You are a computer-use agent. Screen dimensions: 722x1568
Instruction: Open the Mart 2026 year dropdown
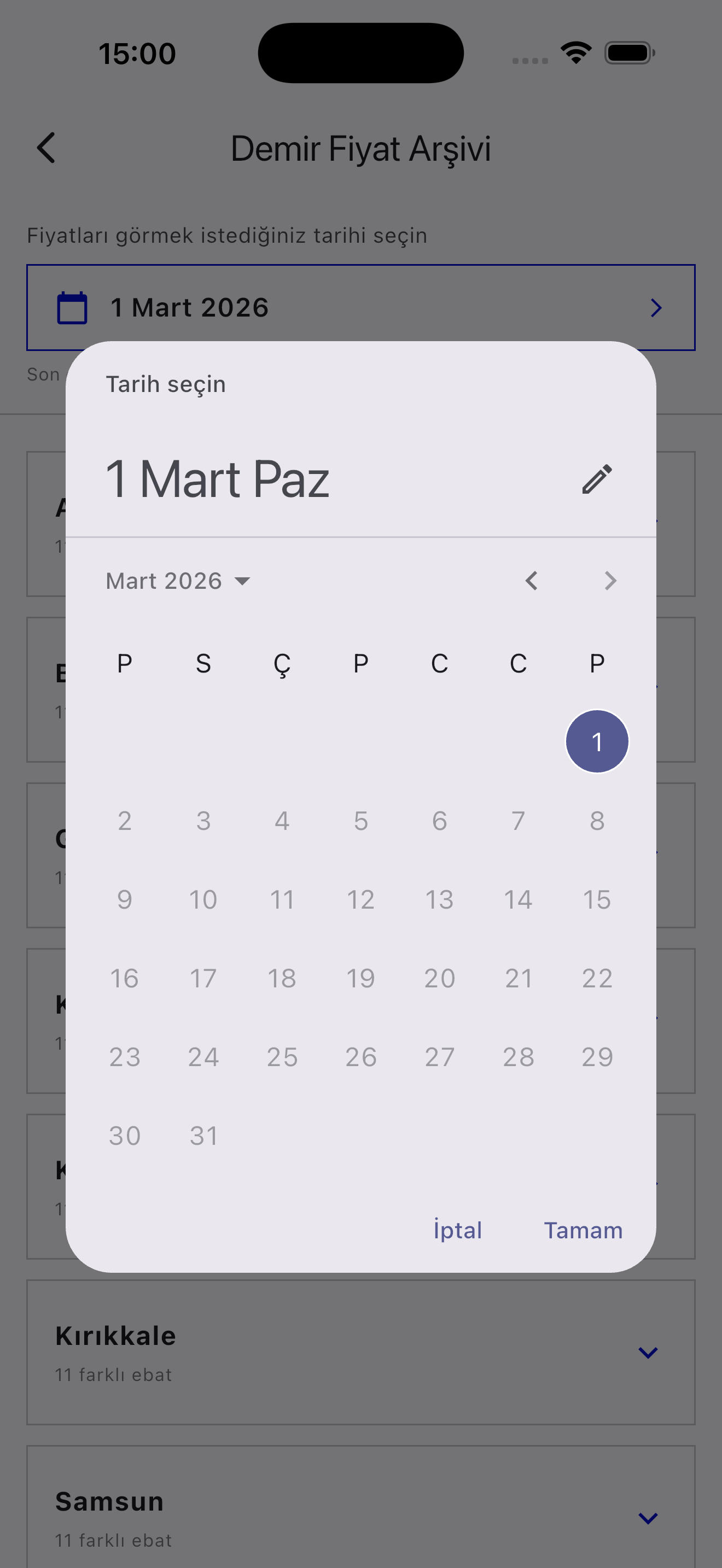tap(178, 581)
